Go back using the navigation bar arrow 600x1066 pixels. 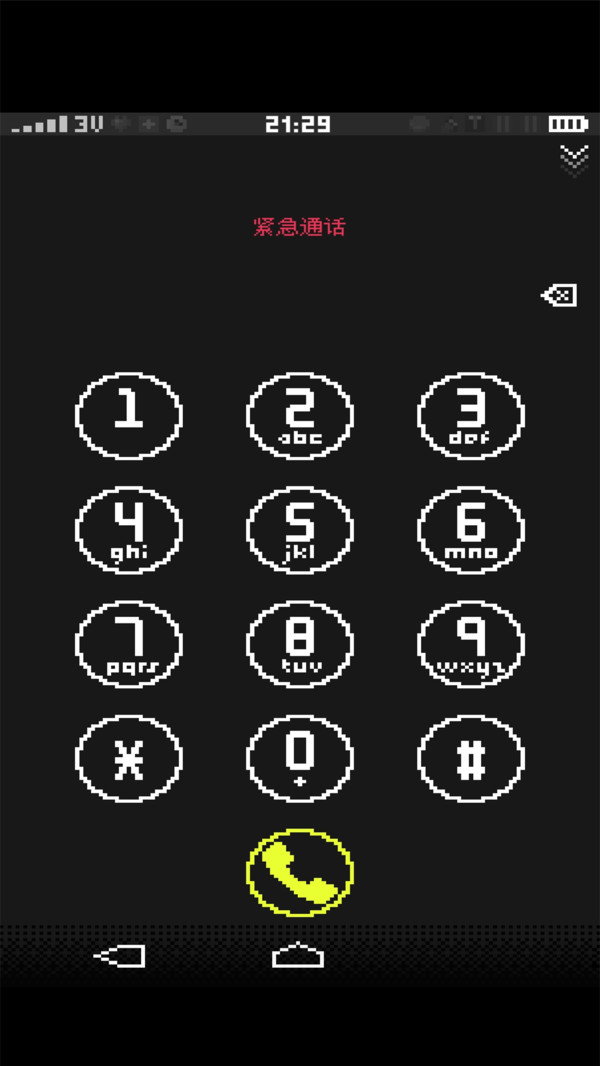tap(120, 956)
